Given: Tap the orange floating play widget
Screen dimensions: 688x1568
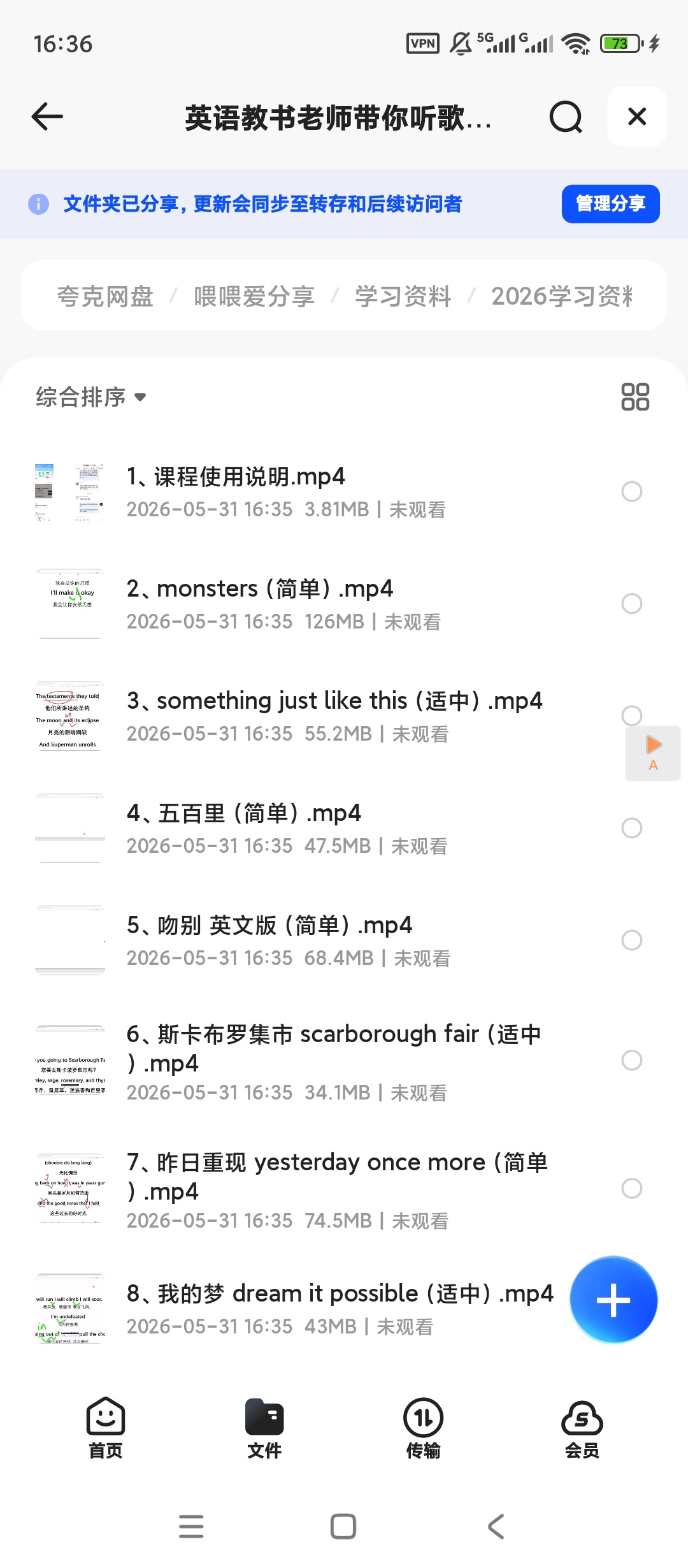Looking at the screenshot, I should pyautogui.click(x=653, y=753).
